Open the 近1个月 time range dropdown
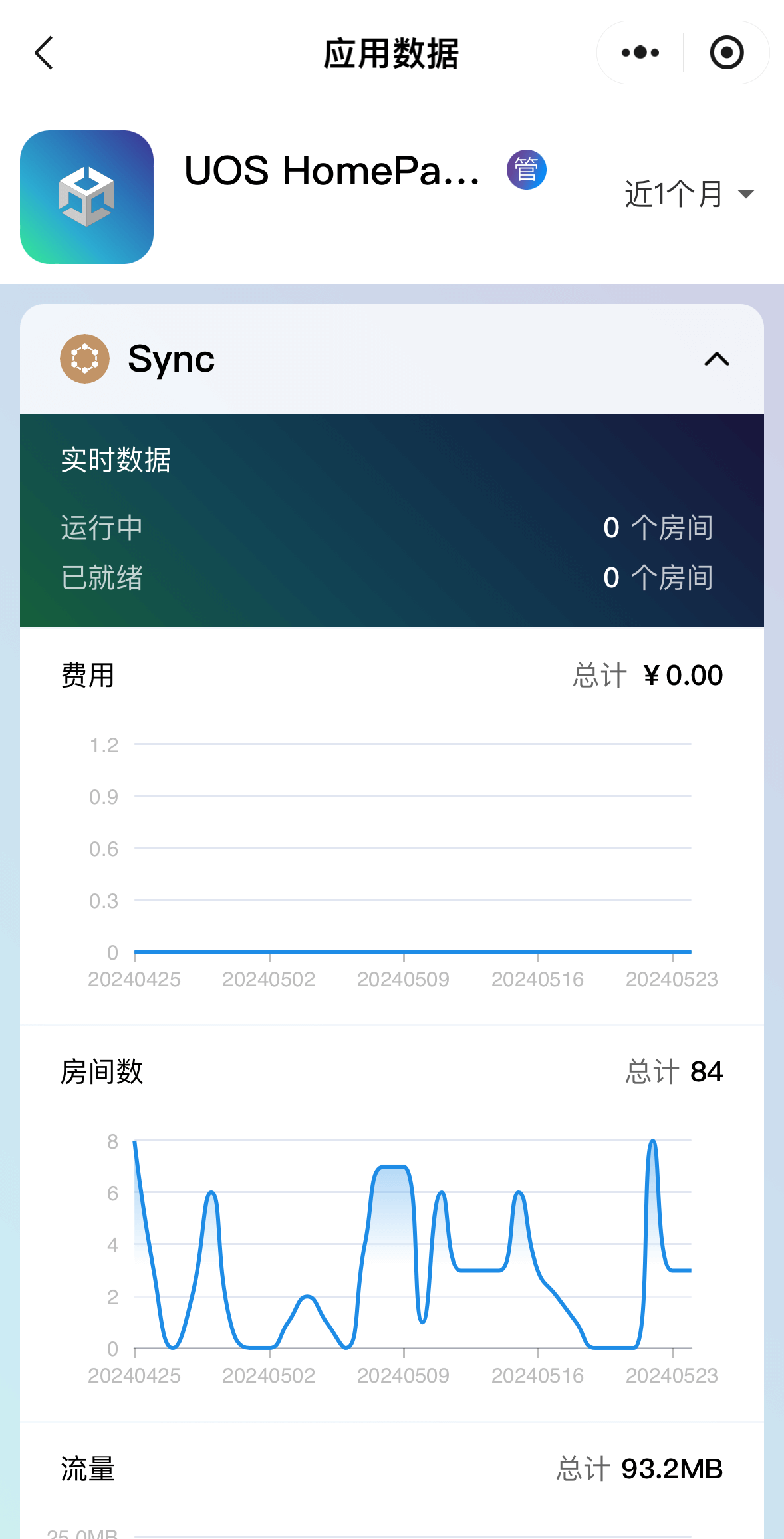This screenshot has height=1539, width=784. [688, 194]
